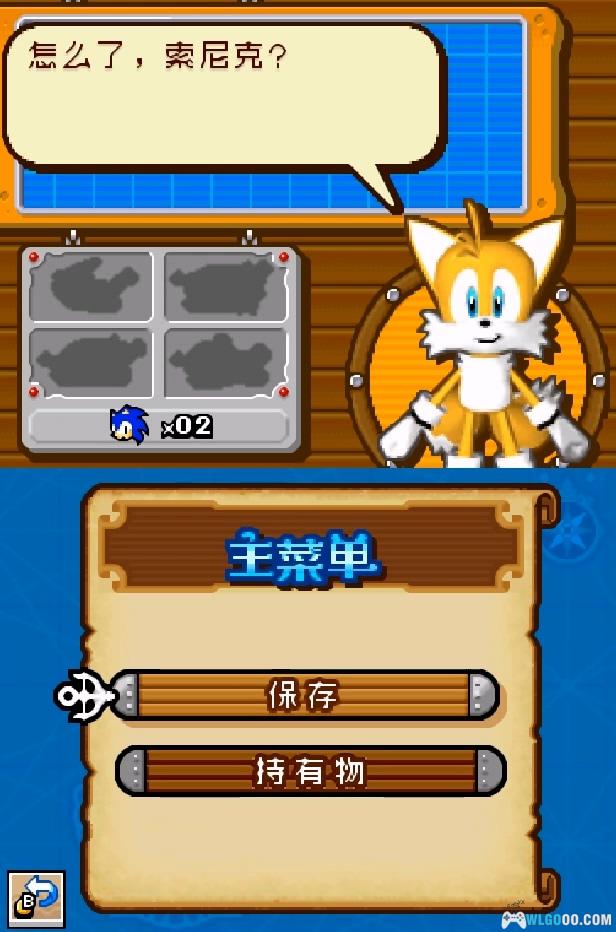Select the 保存 save option
This screenshot has height=932, width=616.
click(x=305, y=694)
